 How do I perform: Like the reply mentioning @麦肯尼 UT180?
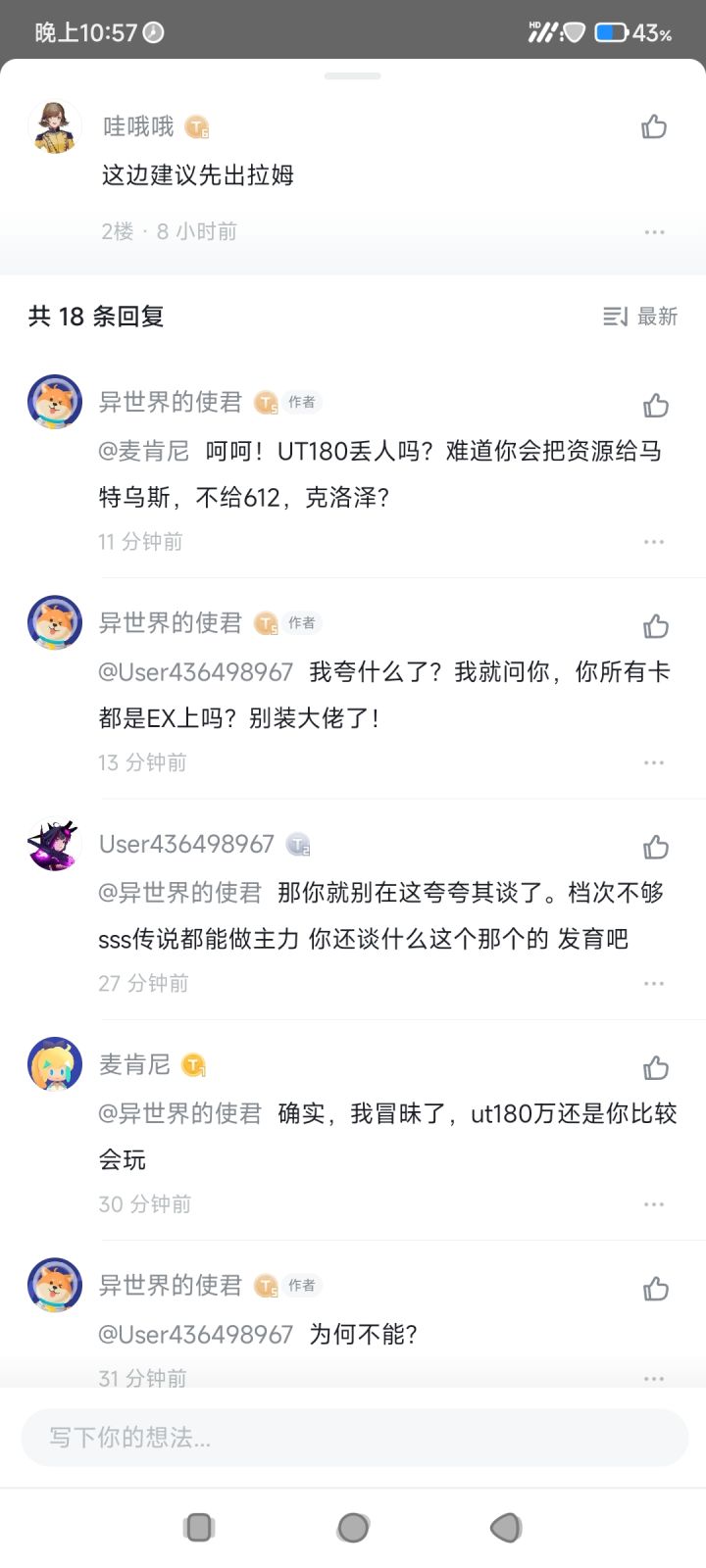655,406
